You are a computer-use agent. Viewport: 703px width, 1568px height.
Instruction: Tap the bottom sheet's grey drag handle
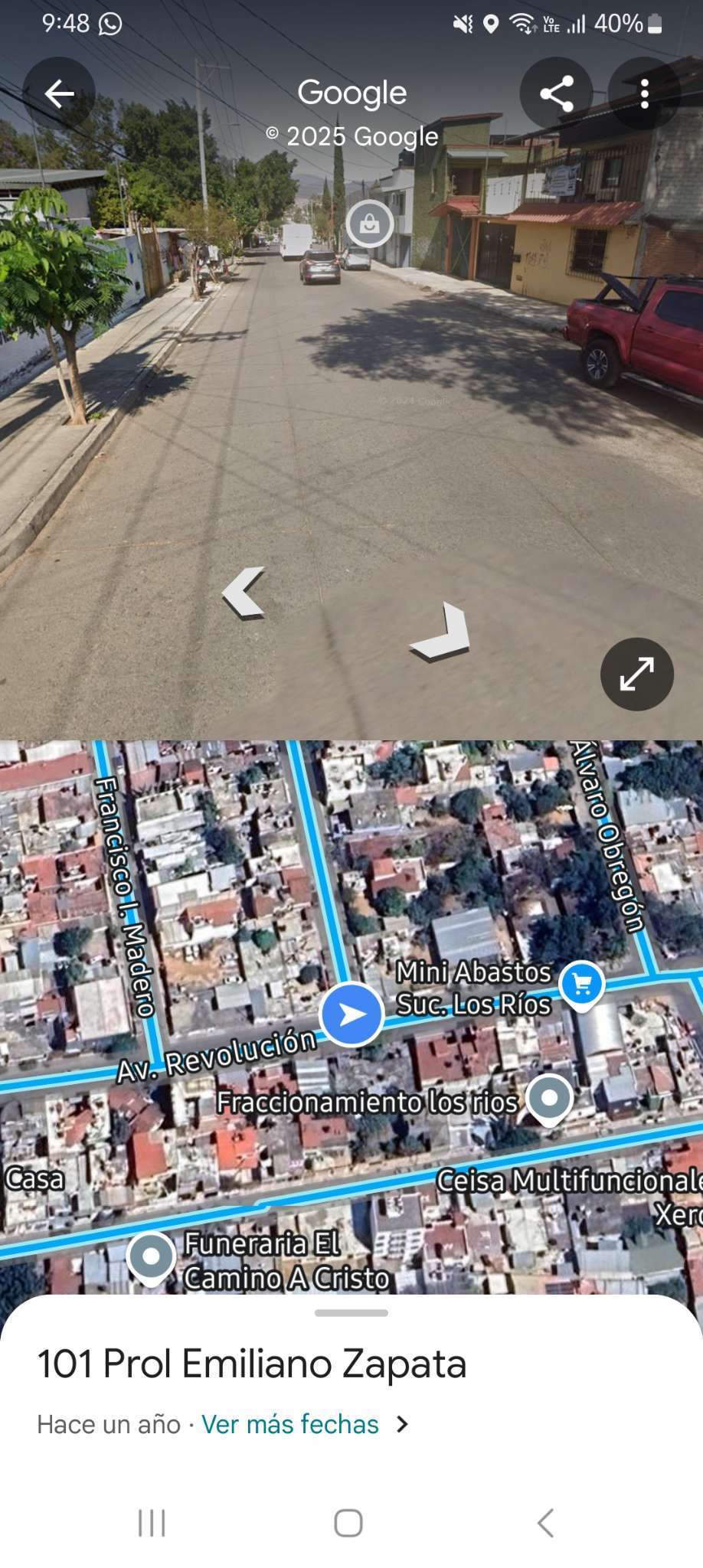[351, 1312]
